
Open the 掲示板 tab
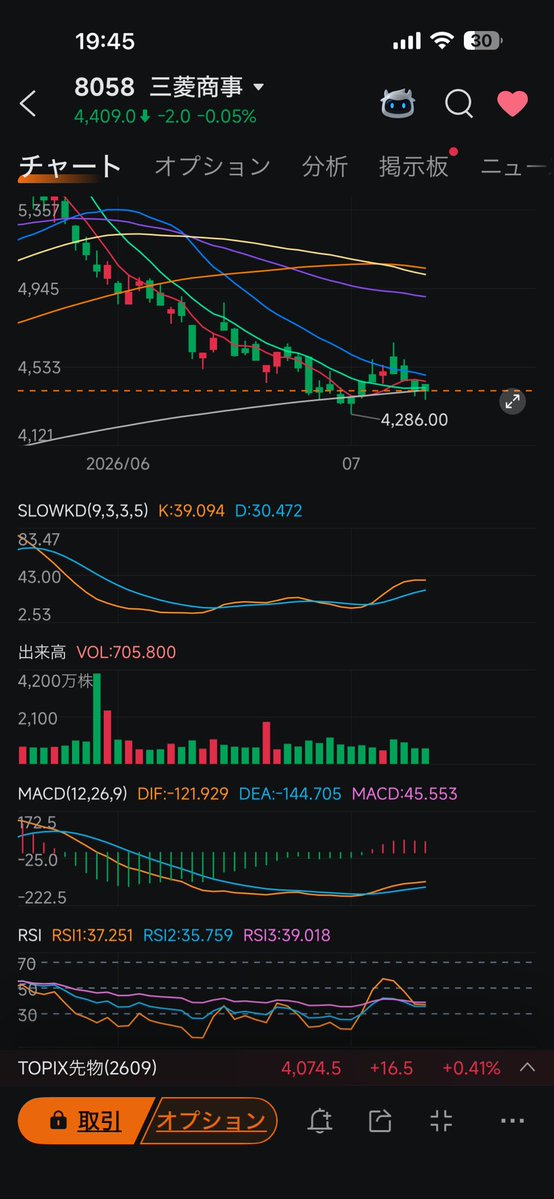(414, 166)
